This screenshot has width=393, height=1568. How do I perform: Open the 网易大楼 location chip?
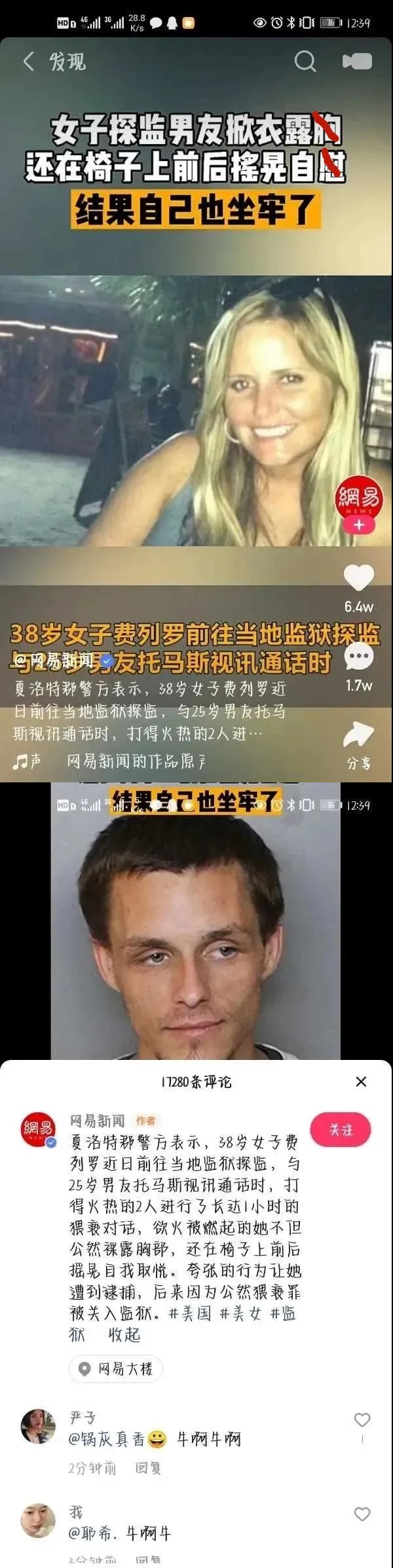click(x=116, y=1368)
